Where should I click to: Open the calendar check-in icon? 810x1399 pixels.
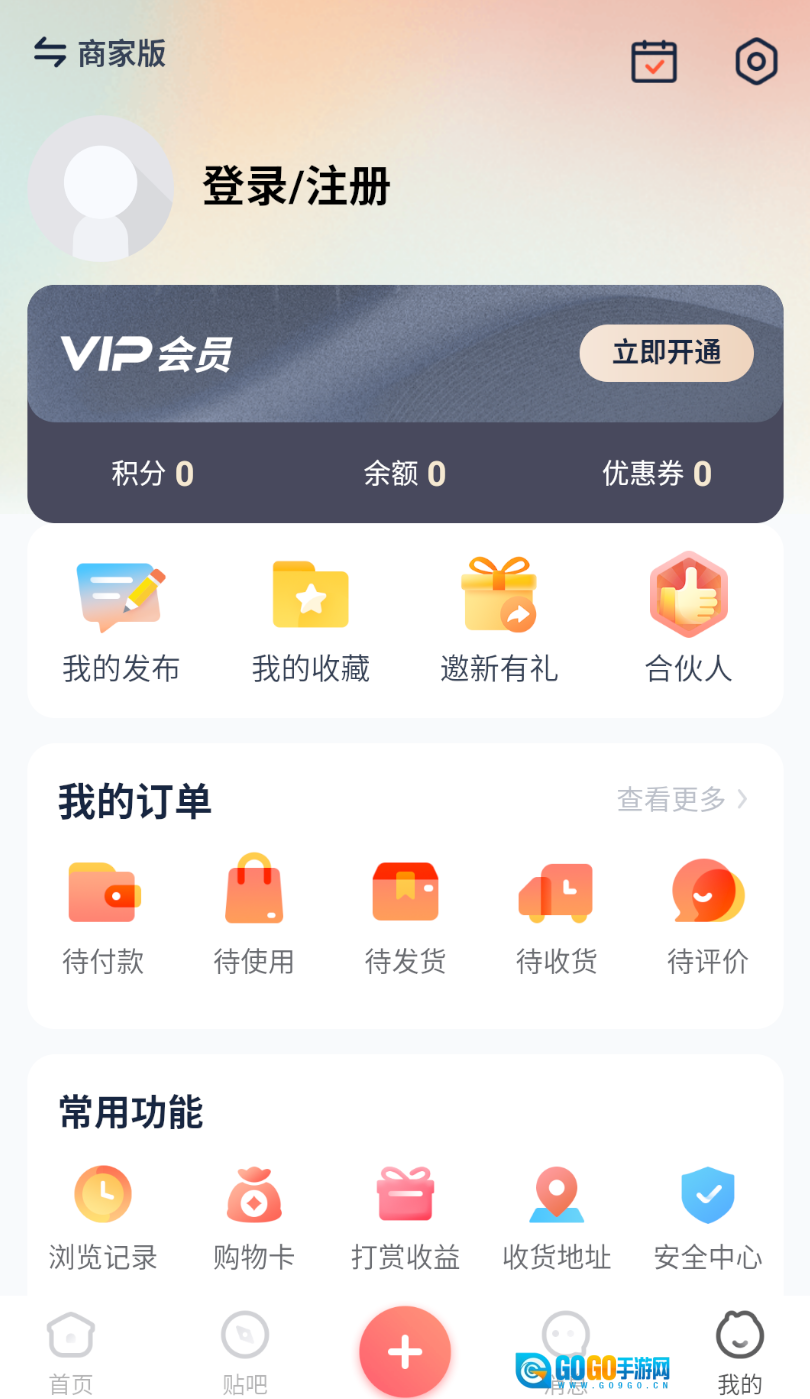653,60
